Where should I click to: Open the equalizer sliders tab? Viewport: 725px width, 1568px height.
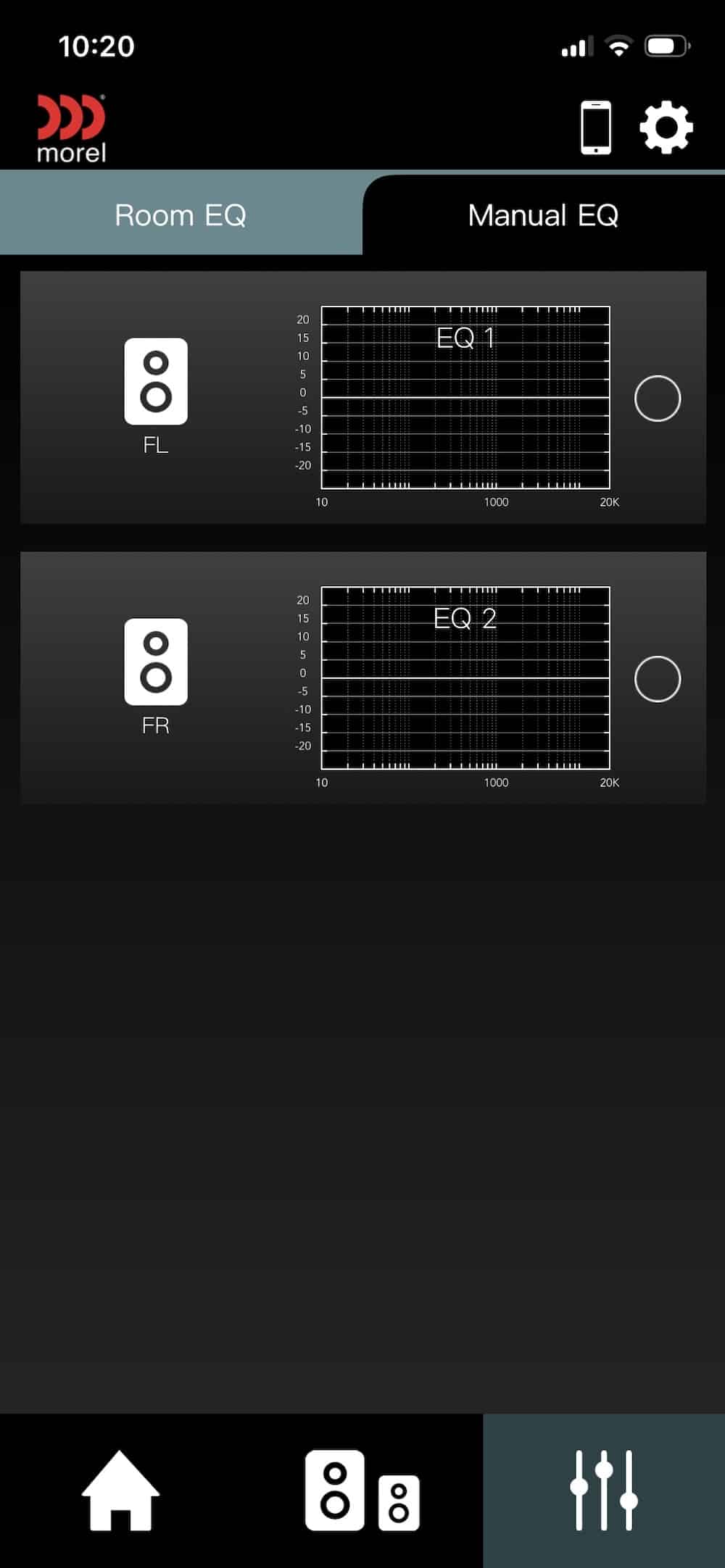[603, 1490]
